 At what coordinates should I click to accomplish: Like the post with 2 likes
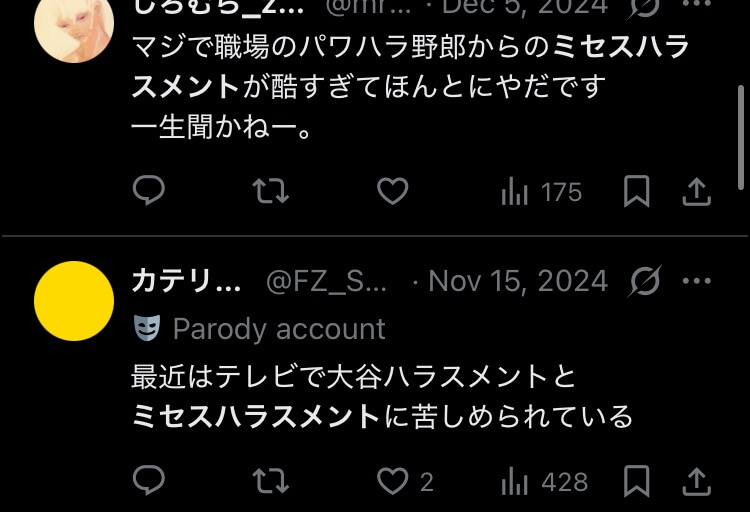(392, 482)
